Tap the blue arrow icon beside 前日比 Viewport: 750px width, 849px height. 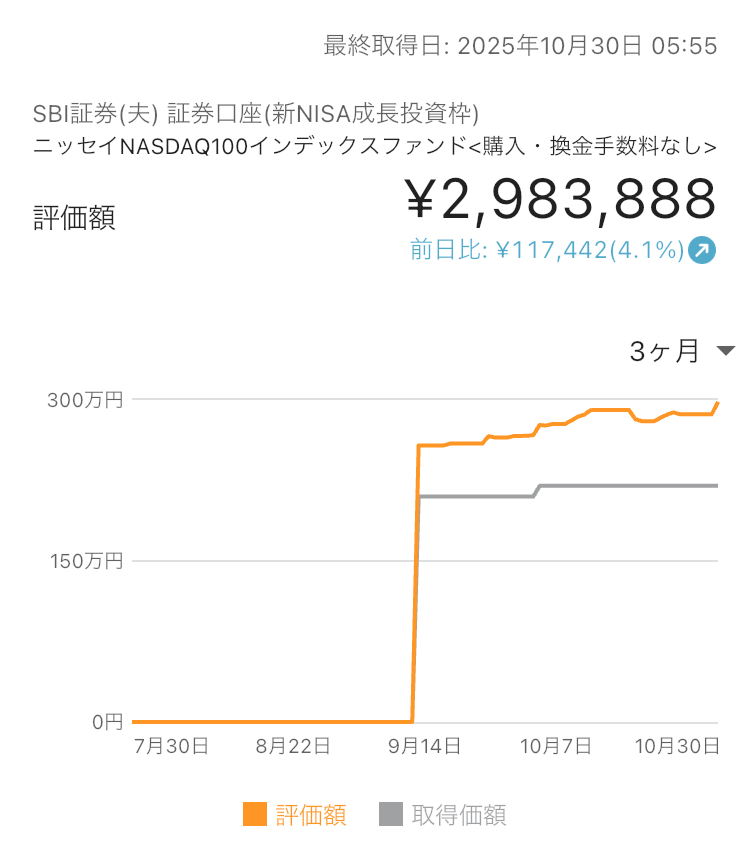click(x=704, y=250)
